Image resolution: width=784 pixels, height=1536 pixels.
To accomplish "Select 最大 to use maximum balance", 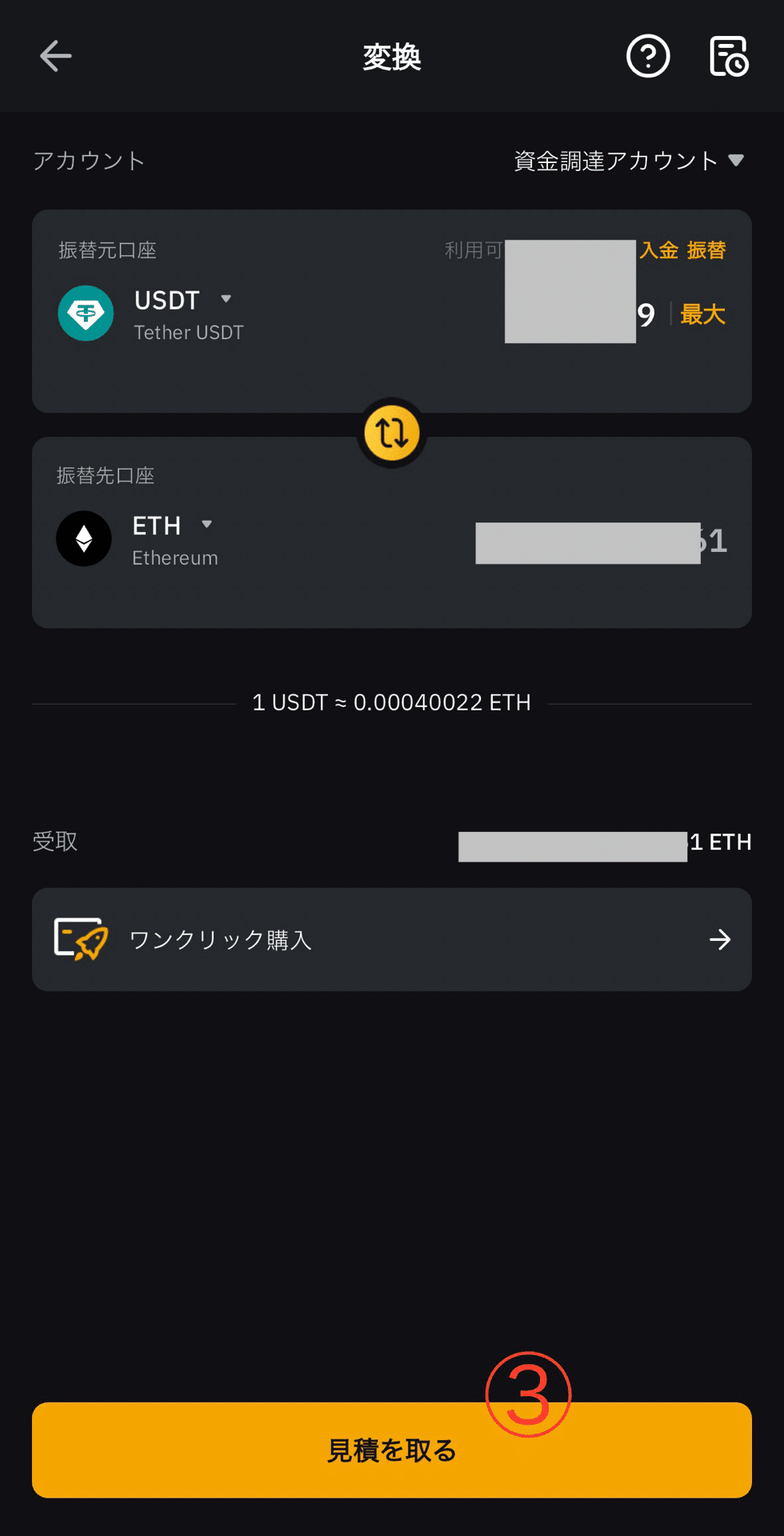I will point(702,314).
